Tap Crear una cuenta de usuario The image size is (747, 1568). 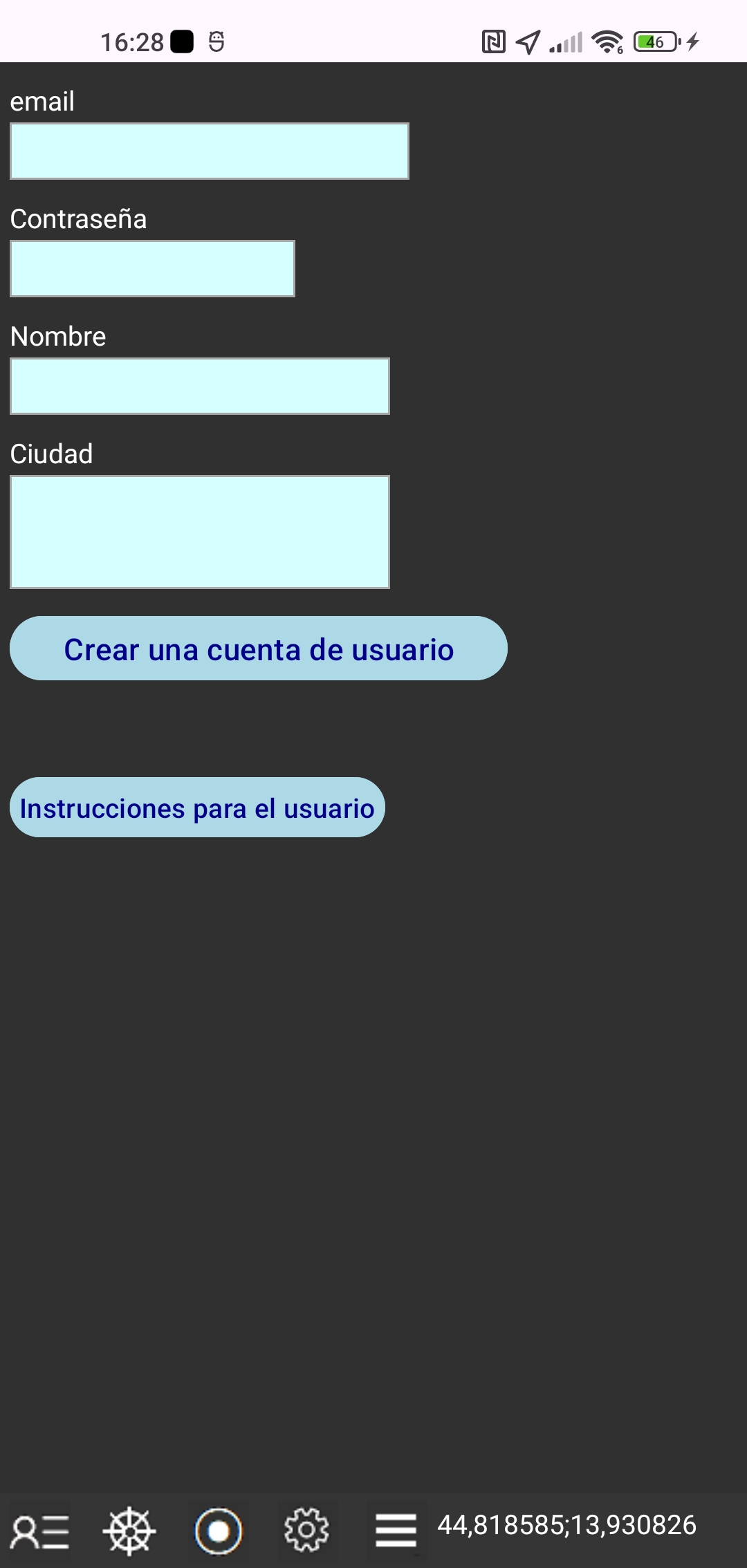click(x=258, y=648)
